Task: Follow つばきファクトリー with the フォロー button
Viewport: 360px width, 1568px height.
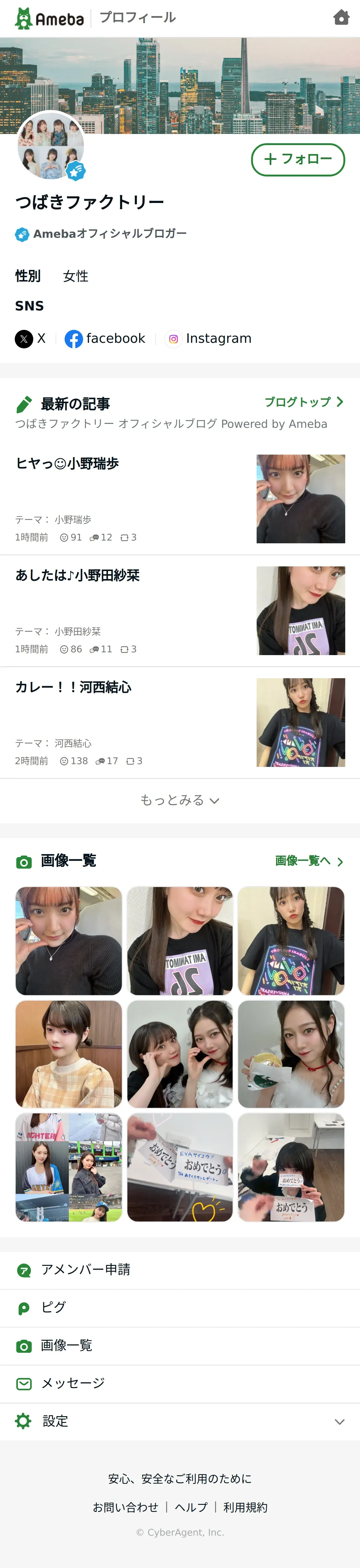Action: point(298,160)
